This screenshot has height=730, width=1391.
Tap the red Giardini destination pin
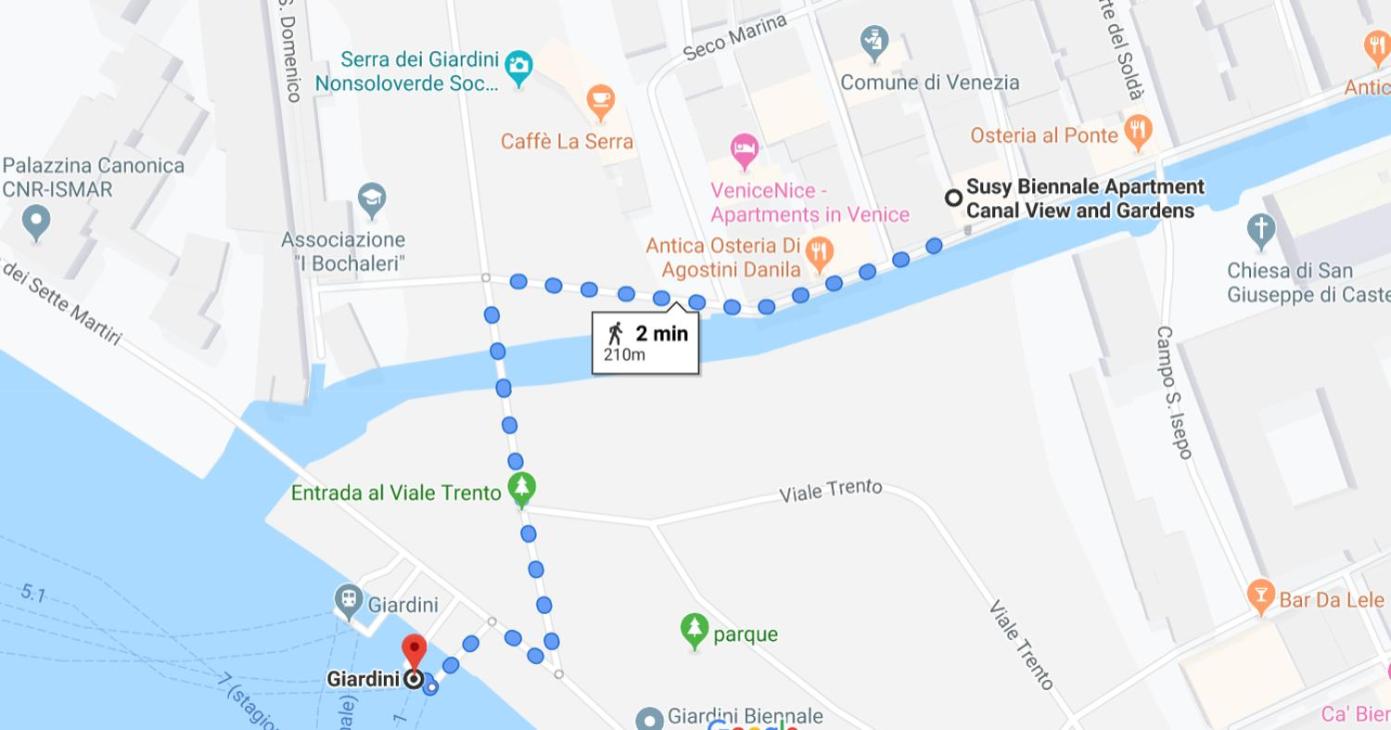tap(414, 652)
